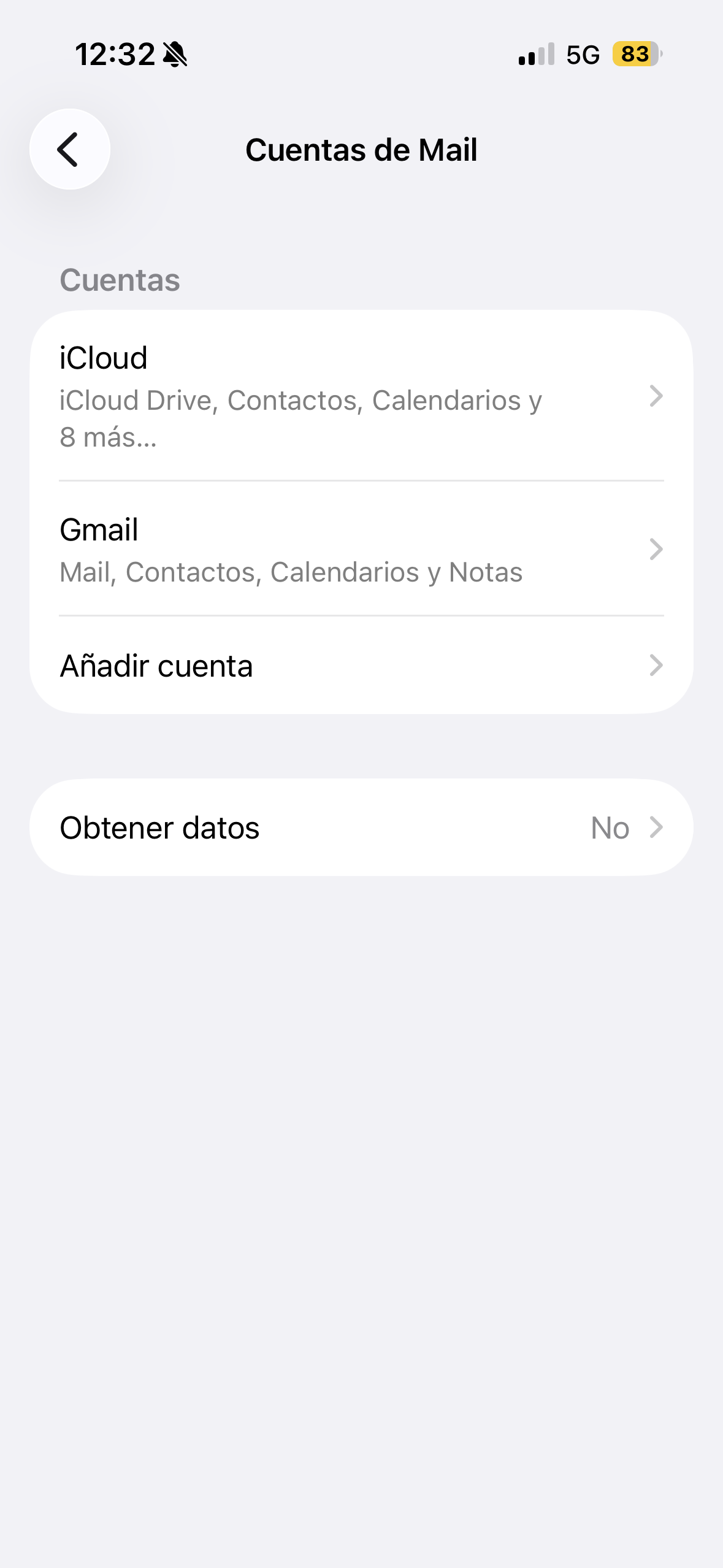Open Obtener datos settings
The image size is (723, 1568).
361,828
